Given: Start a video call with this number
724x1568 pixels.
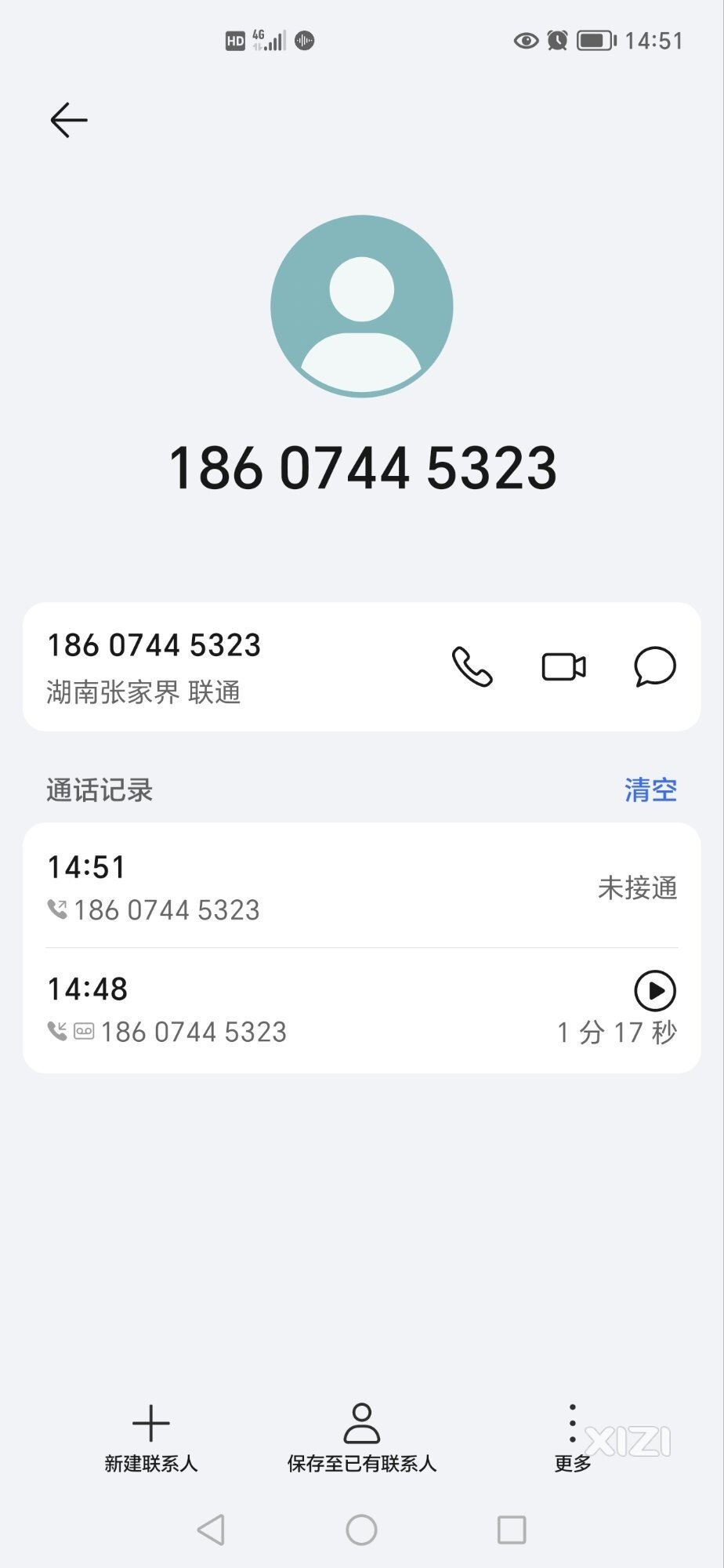Looking at the screenshot, I should pos(564,667).
